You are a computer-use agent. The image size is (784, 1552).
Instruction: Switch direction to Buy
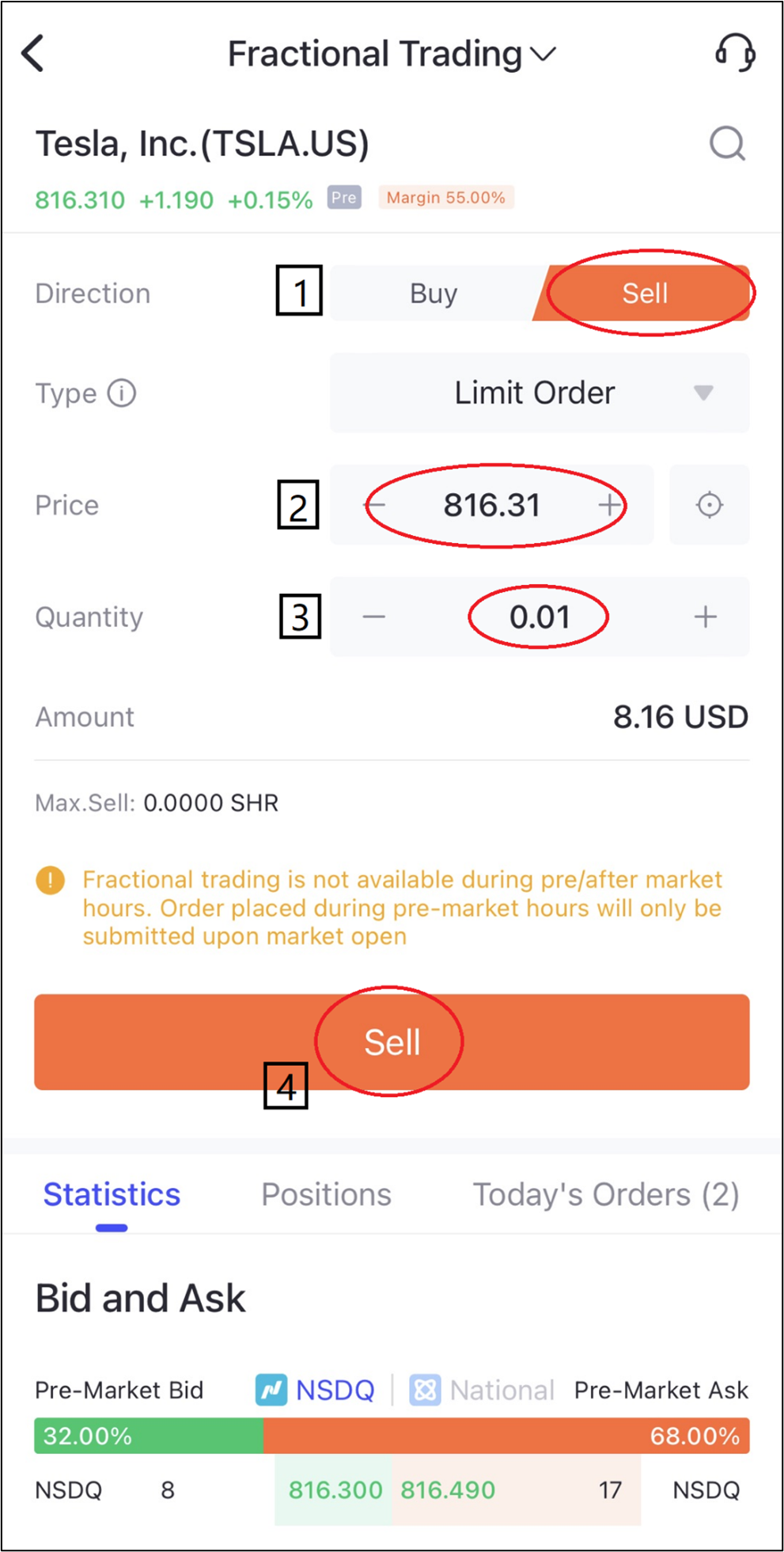click(x=434, y=293)
